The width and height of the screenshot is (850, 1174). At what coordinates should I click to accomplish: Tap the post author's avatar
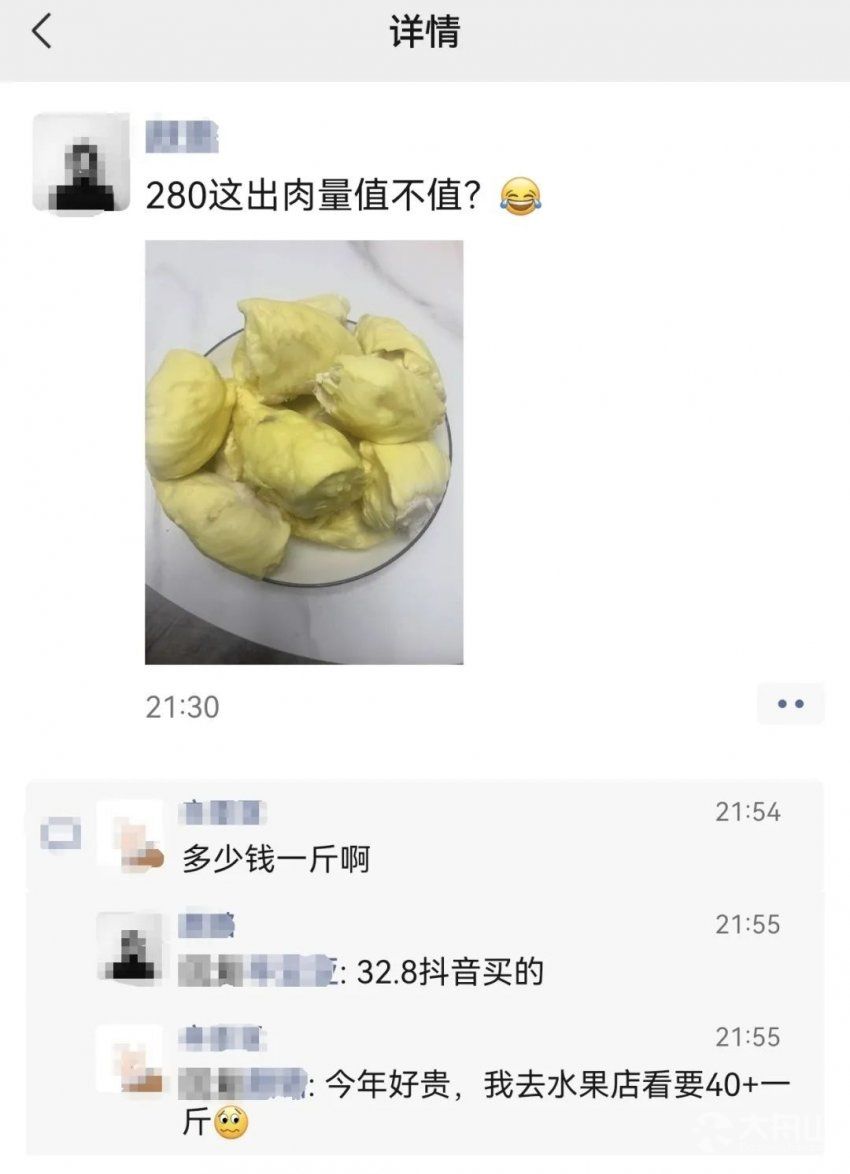point(81,162)
